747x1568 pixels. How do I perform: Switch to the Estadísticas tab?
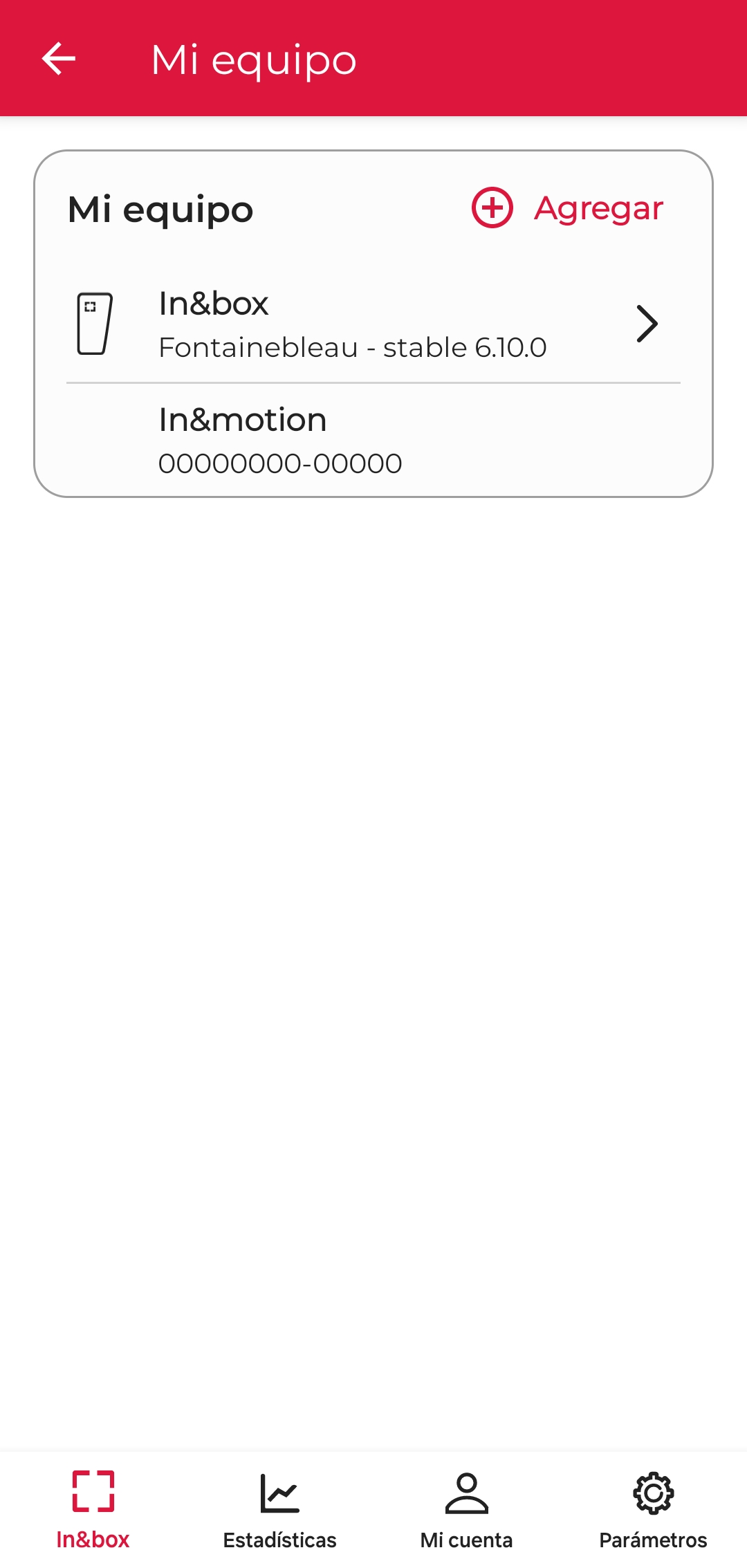click(x=280, y=1509)
